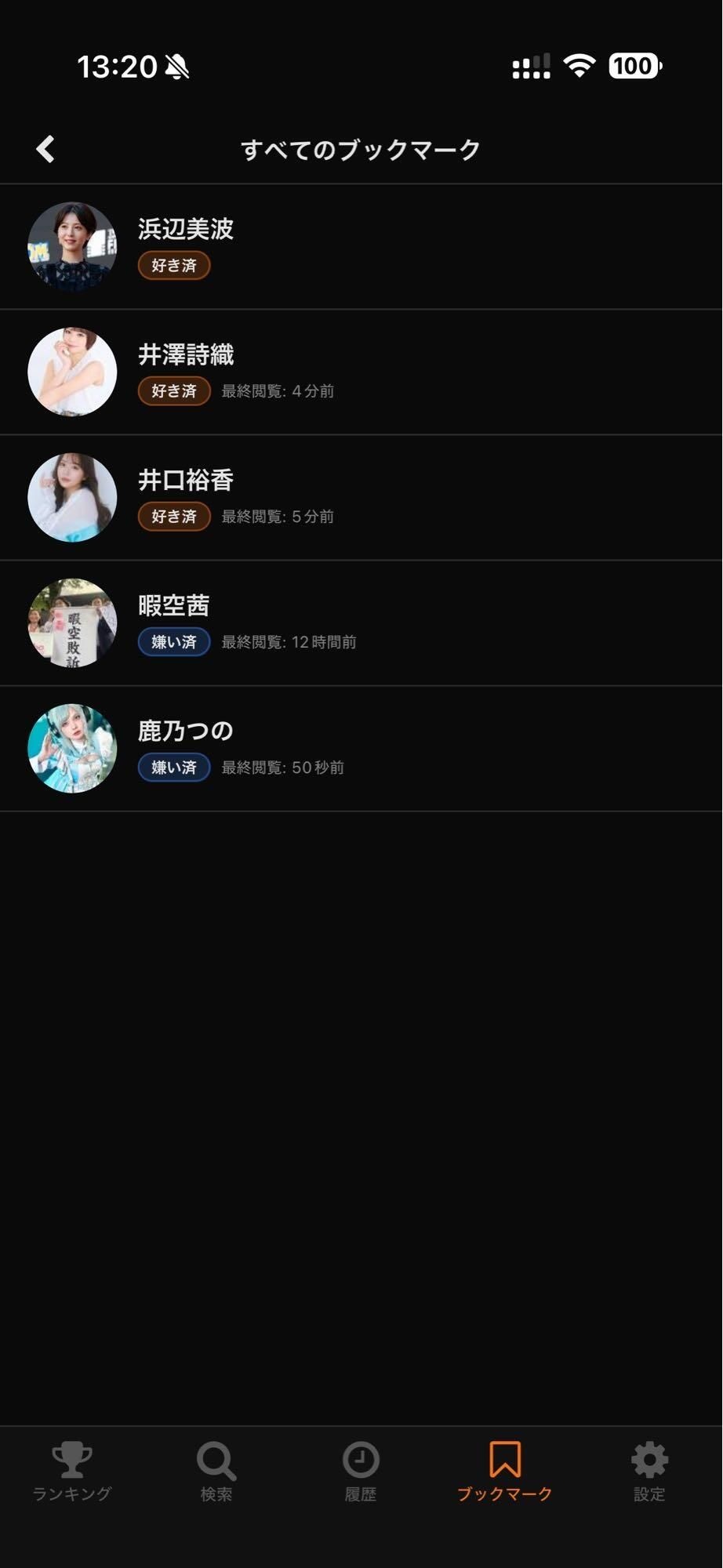Select the ブックマーク tab
Image resolution: width=723 pixels, height=1568 pixels.
[x=505, y=1471]
